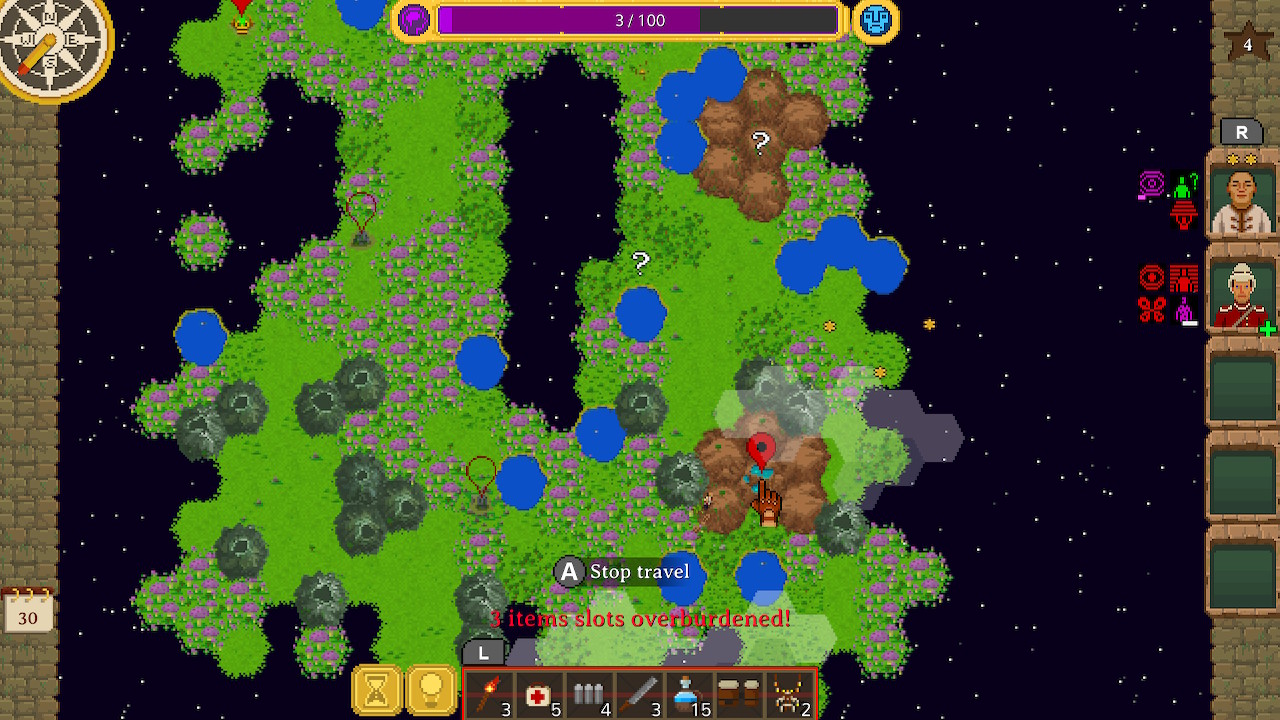Open the red-robed party member portrait

[1241, 294]
